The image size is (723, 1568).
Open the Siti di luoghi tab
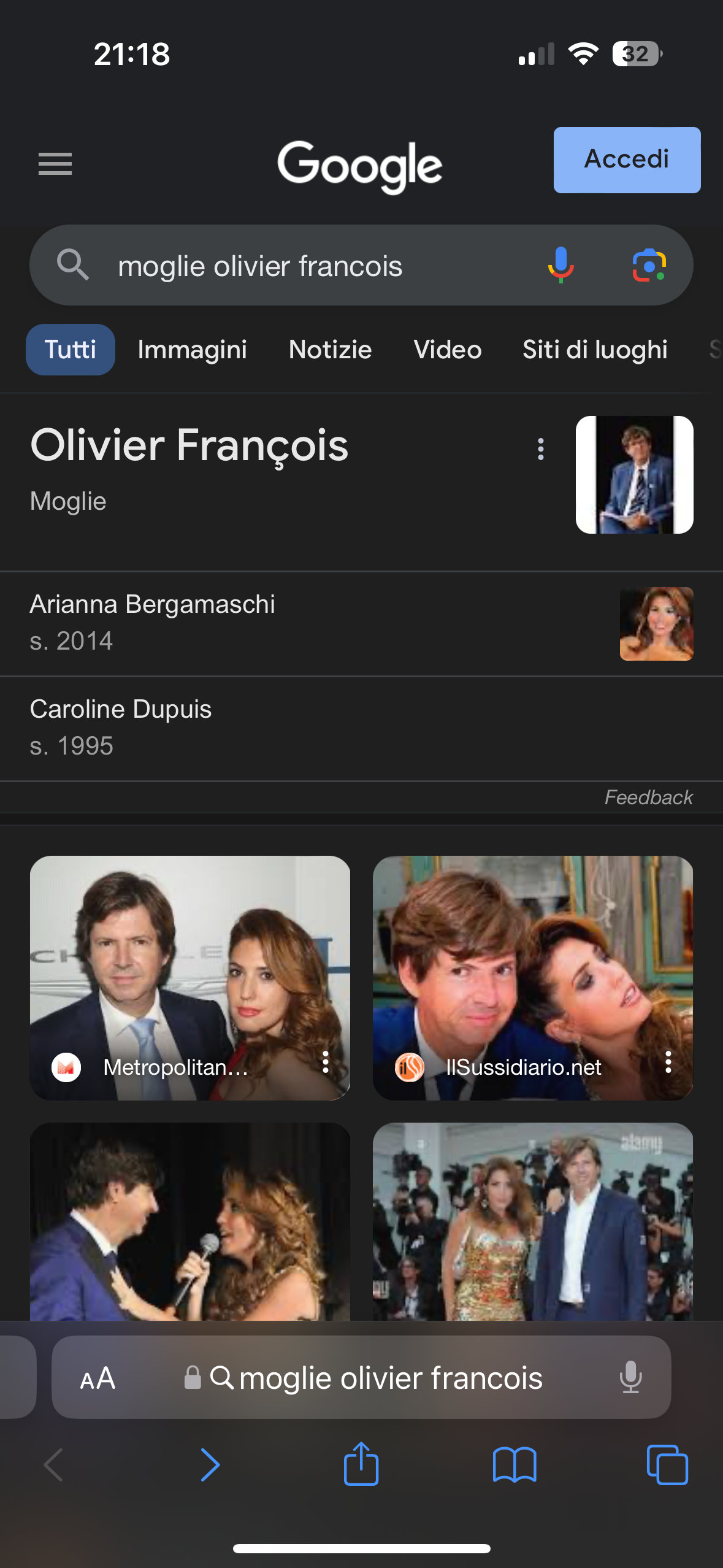pyautogui.click(x=595, y=350)
